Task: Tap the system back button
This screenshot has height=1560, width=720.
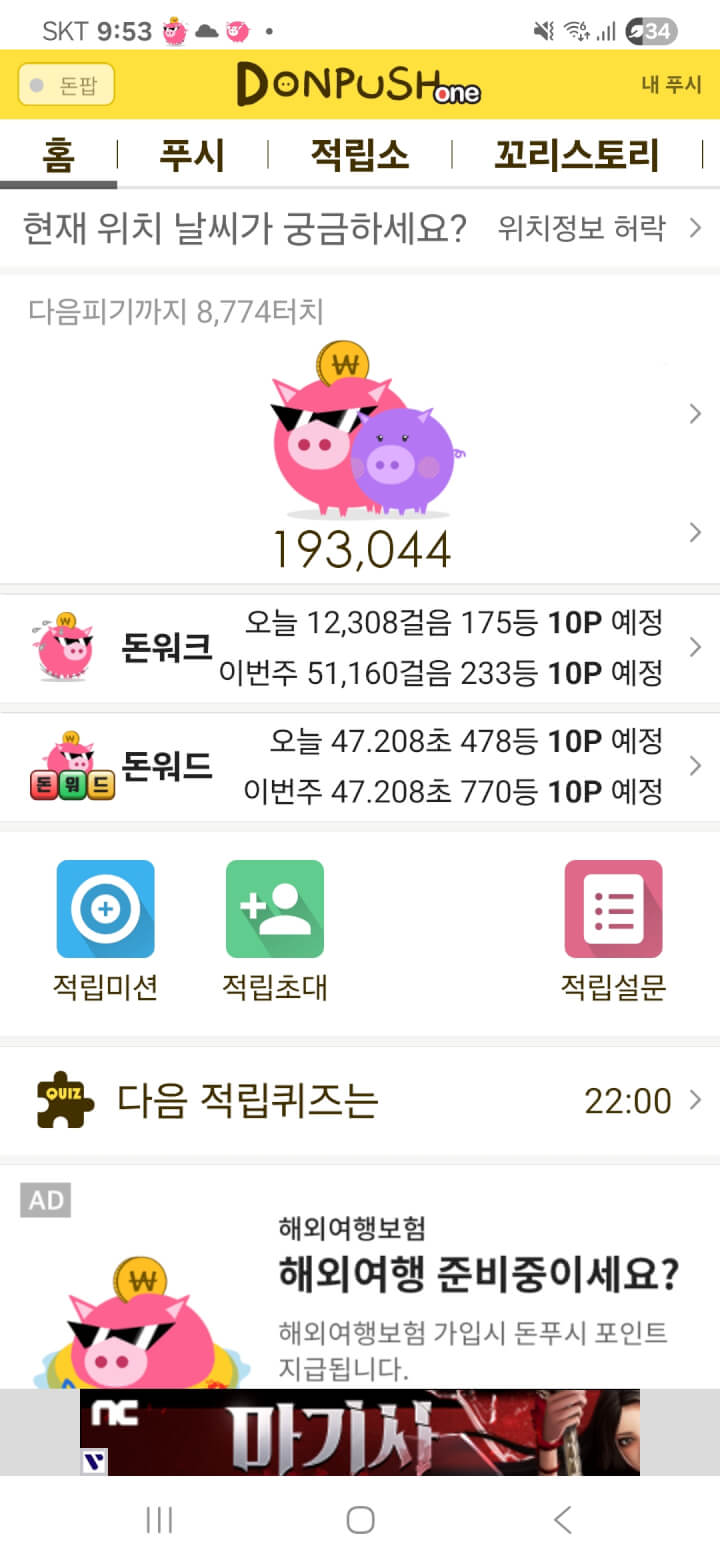Action: point(562,1520)
